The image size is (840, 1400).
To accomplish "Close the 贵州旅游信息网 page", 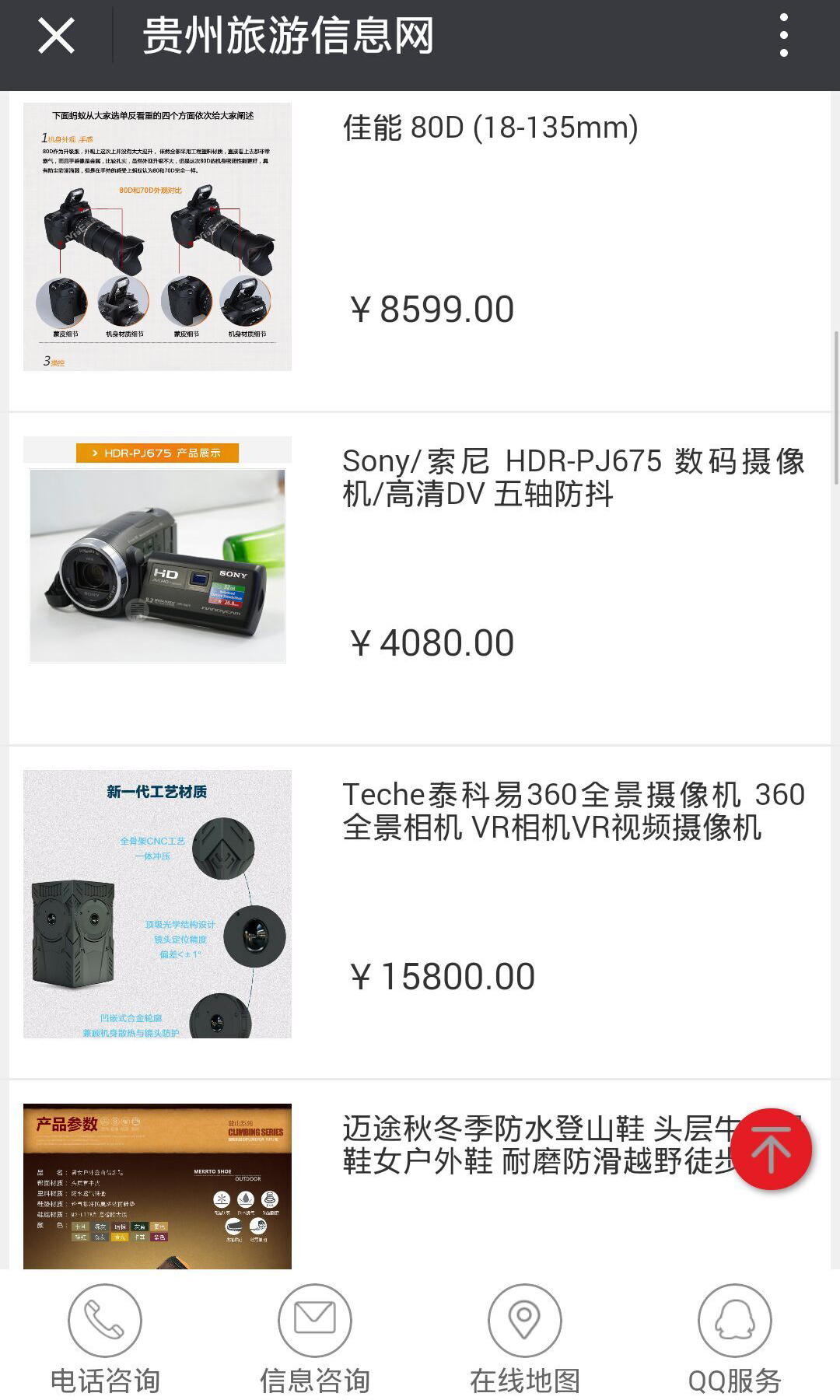I will click(x=56, y=36).
